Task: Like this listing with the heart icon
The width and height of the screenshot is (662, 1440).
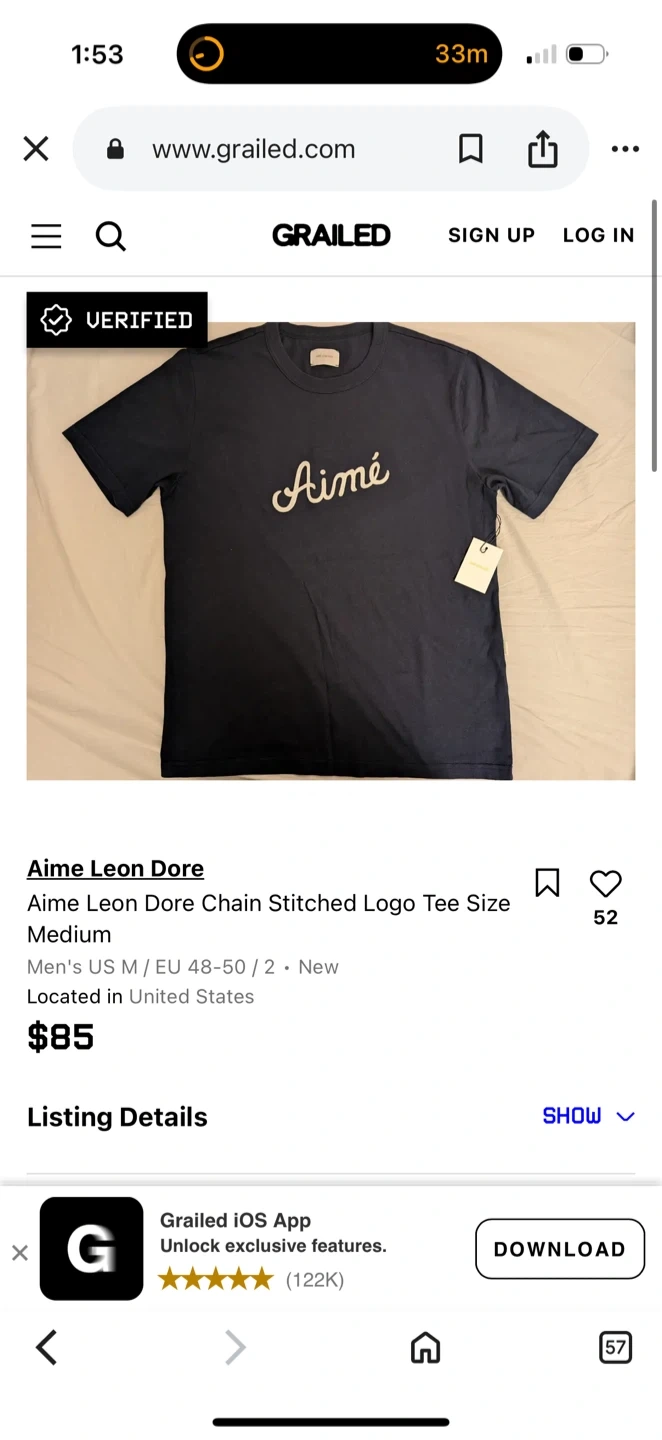Action: (x=605, y=884)
